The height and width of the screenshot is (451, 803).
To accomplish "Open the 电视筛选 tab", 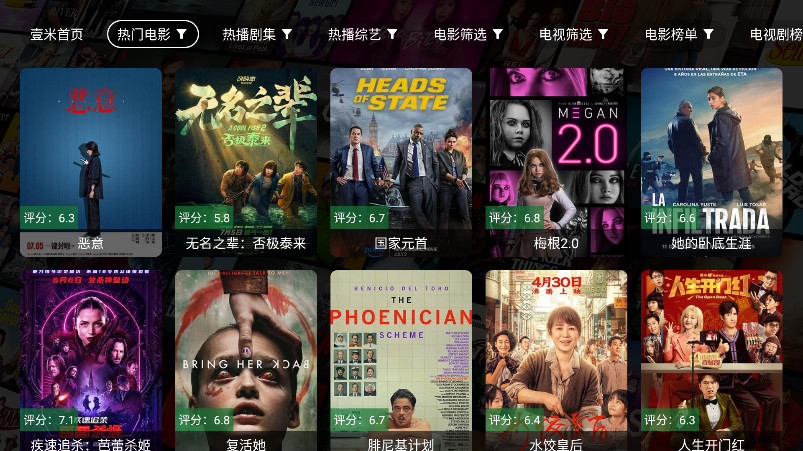I will 574,34.
